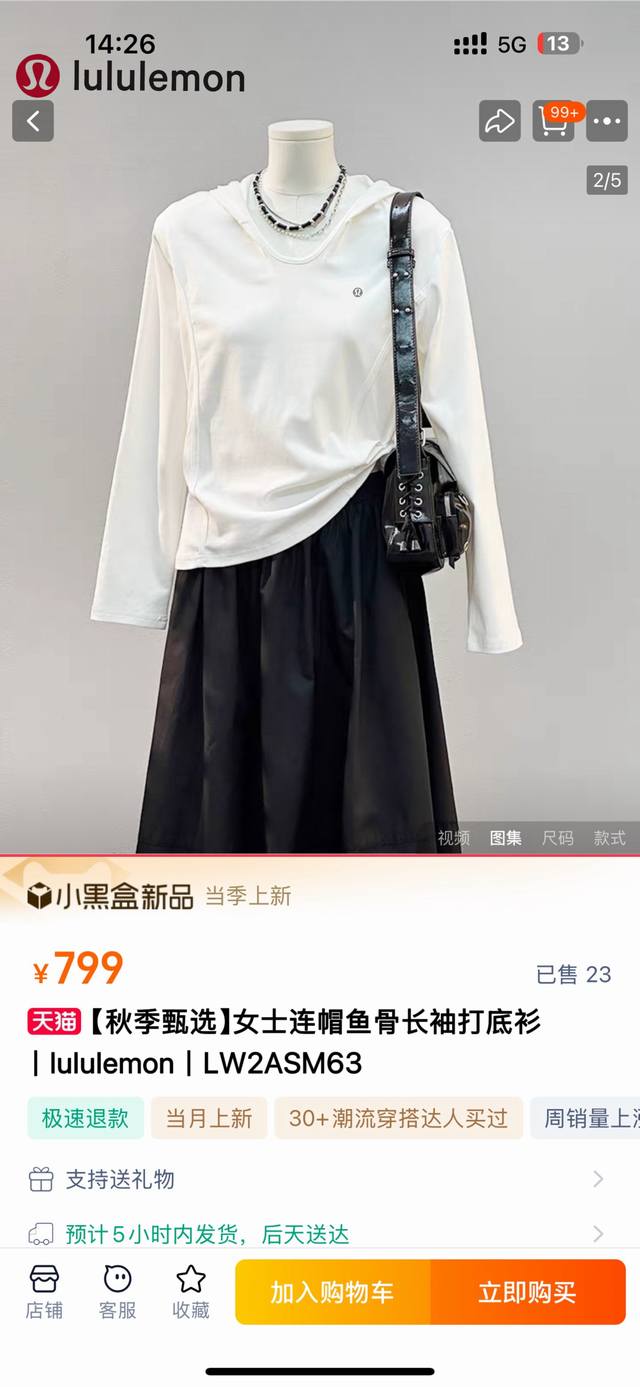Image resolution: width=640 pixels, height=1387 pixels.
Task: Tap the 30+潮流穿搭达人买过 tag
Action: pos(398,1118)
